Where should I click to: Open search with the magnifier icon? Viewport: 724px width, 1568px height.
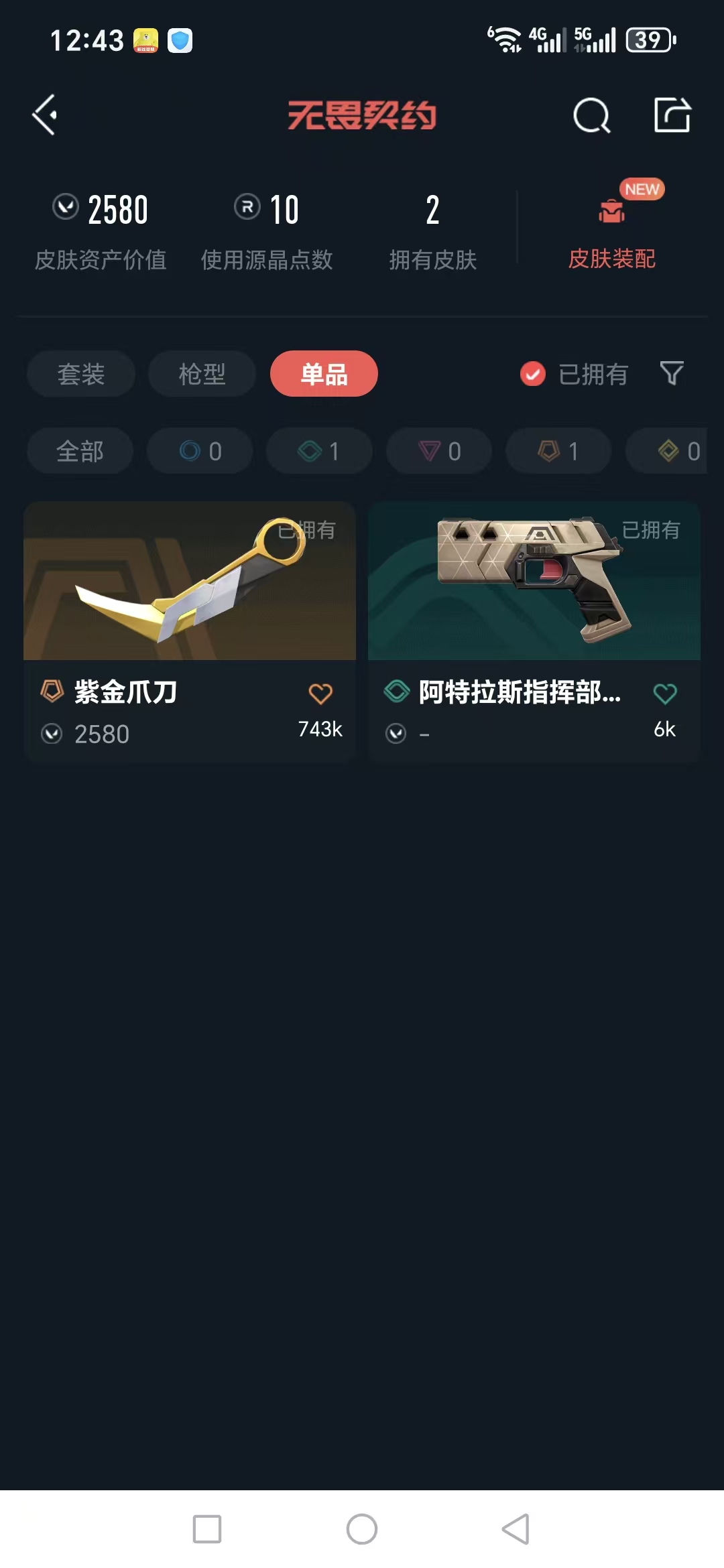[x=591, y=115]
